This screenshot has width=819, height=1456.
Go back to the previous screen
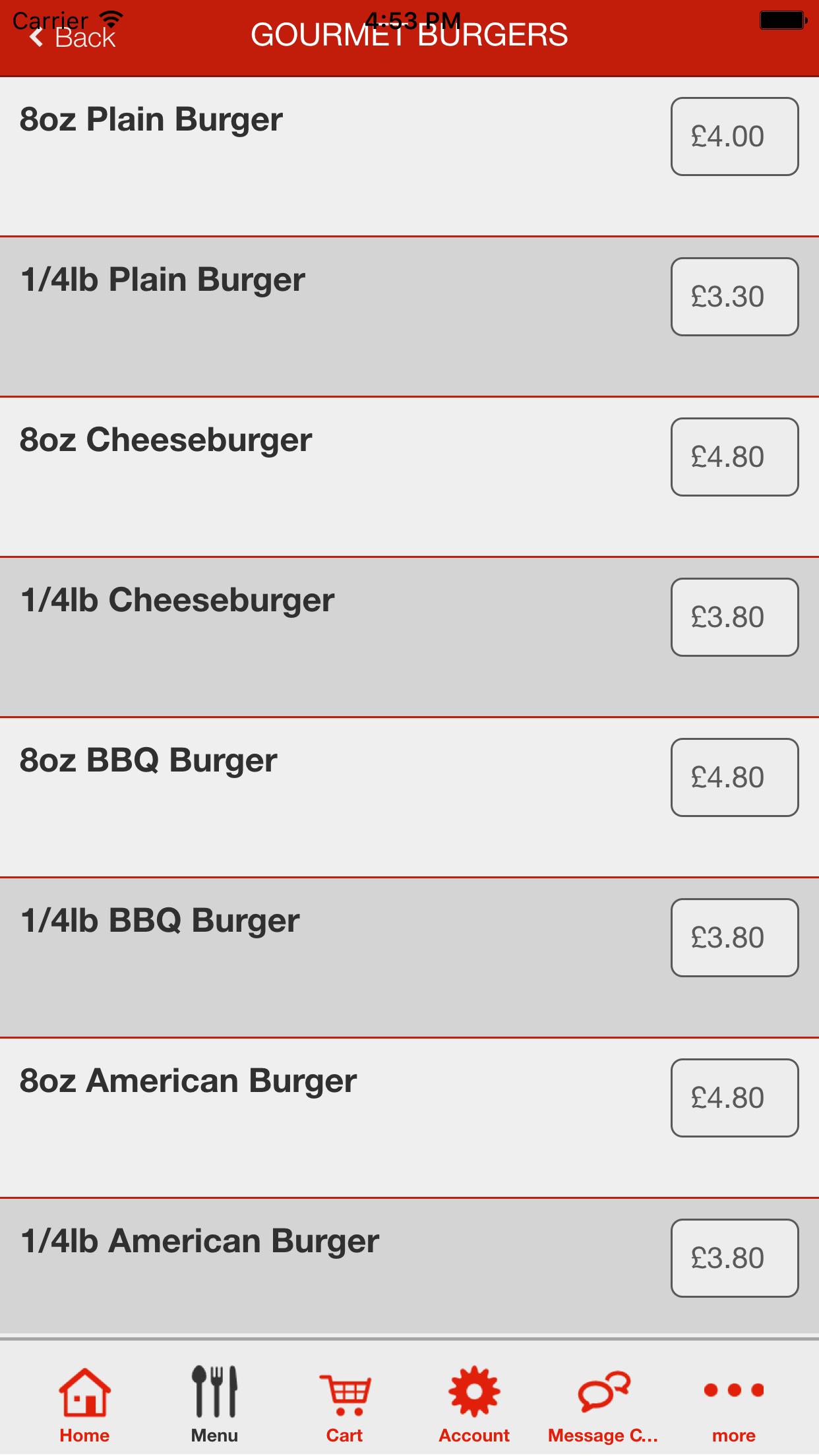click(73, 38)
